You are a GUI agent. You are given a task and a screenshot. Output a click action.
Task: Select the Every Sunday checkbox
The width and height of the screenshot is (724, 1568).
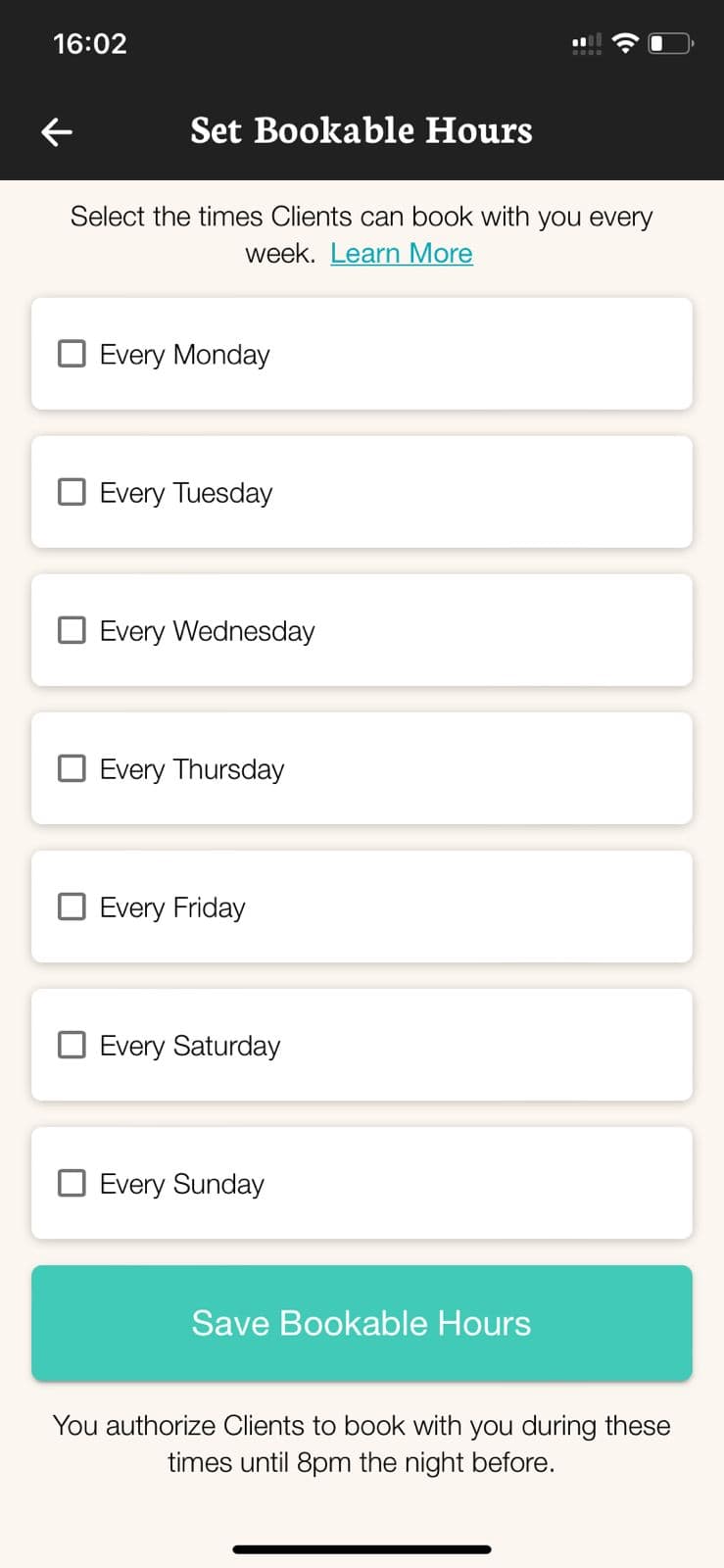pyautogui.click(x=72, y=1183)
